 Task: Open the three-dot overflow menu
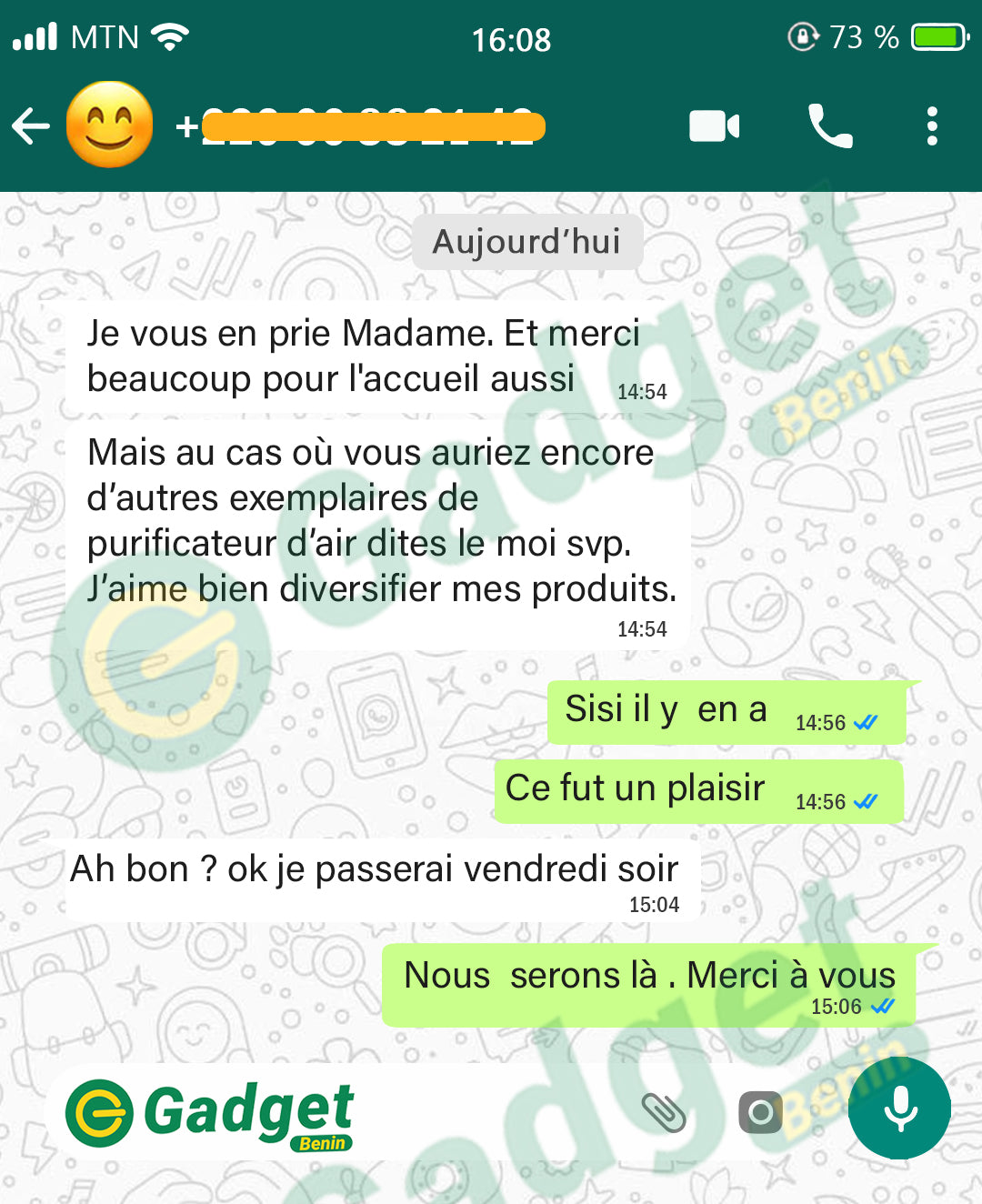pyautogui.click(x=932, y=126)
